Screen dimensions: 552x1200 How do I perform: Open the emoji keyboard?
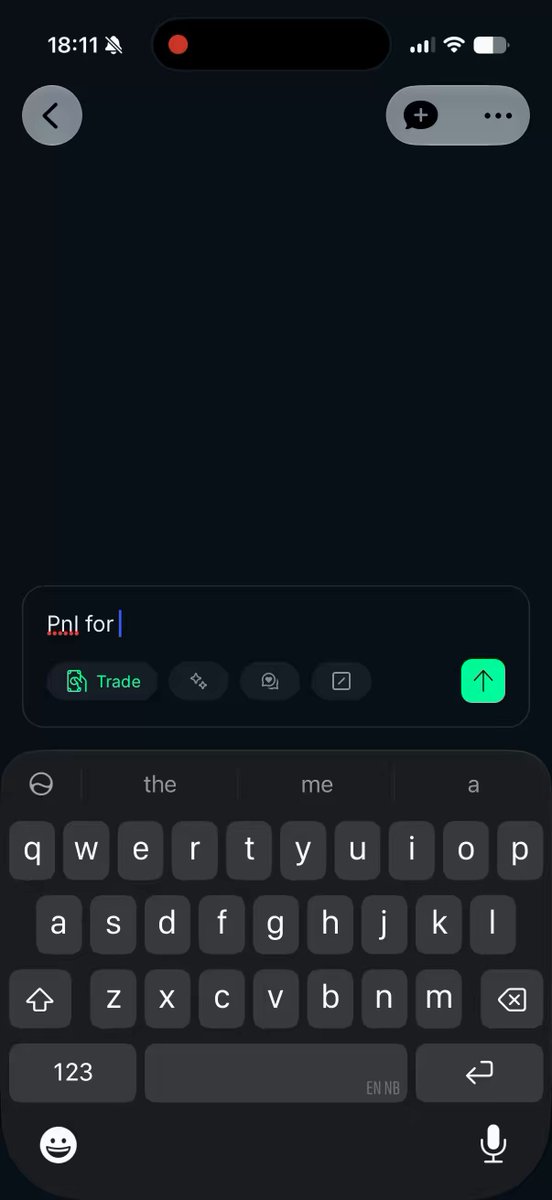coord(59,1144)
